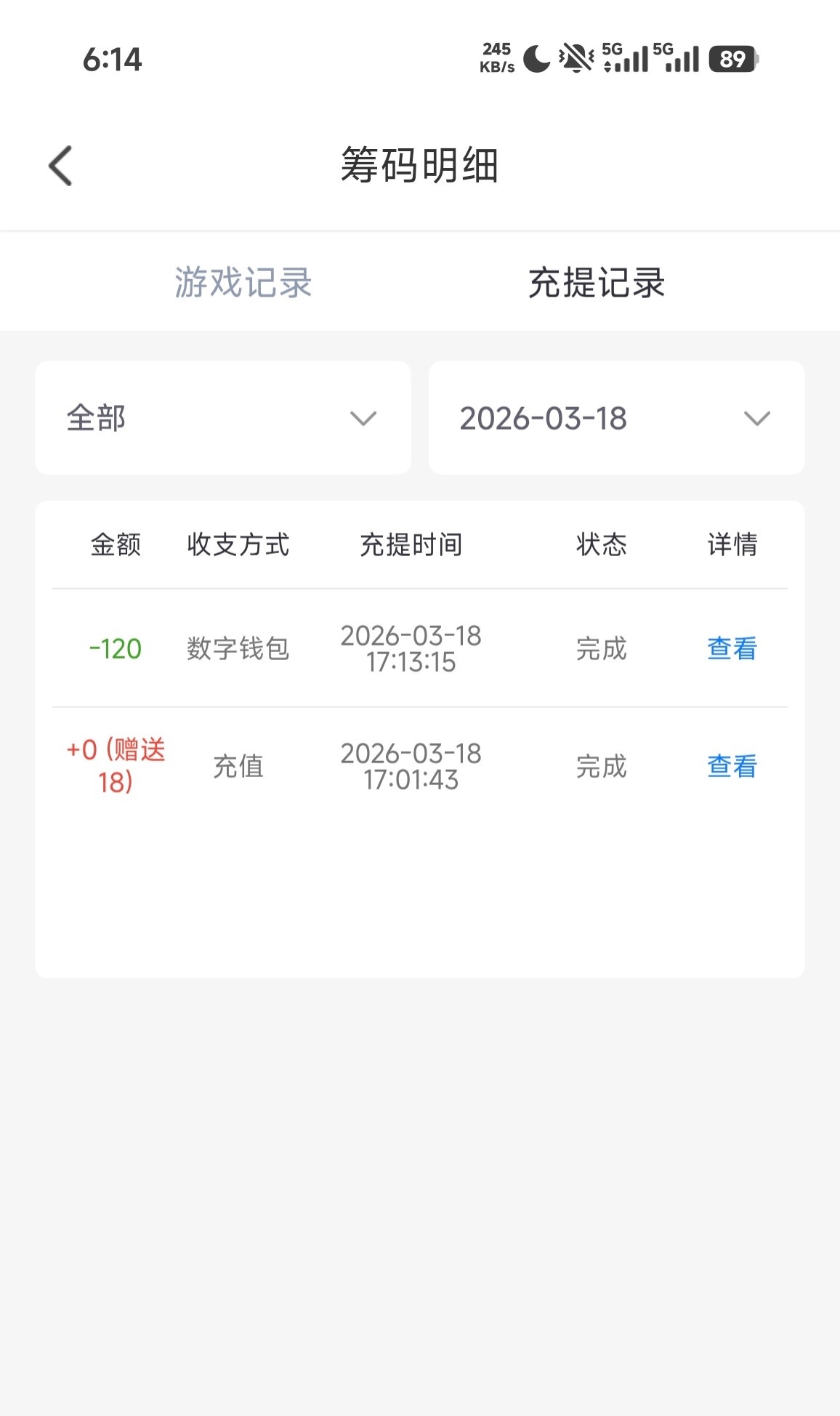Select the 充提记录 tab

(x=597, y=282)
